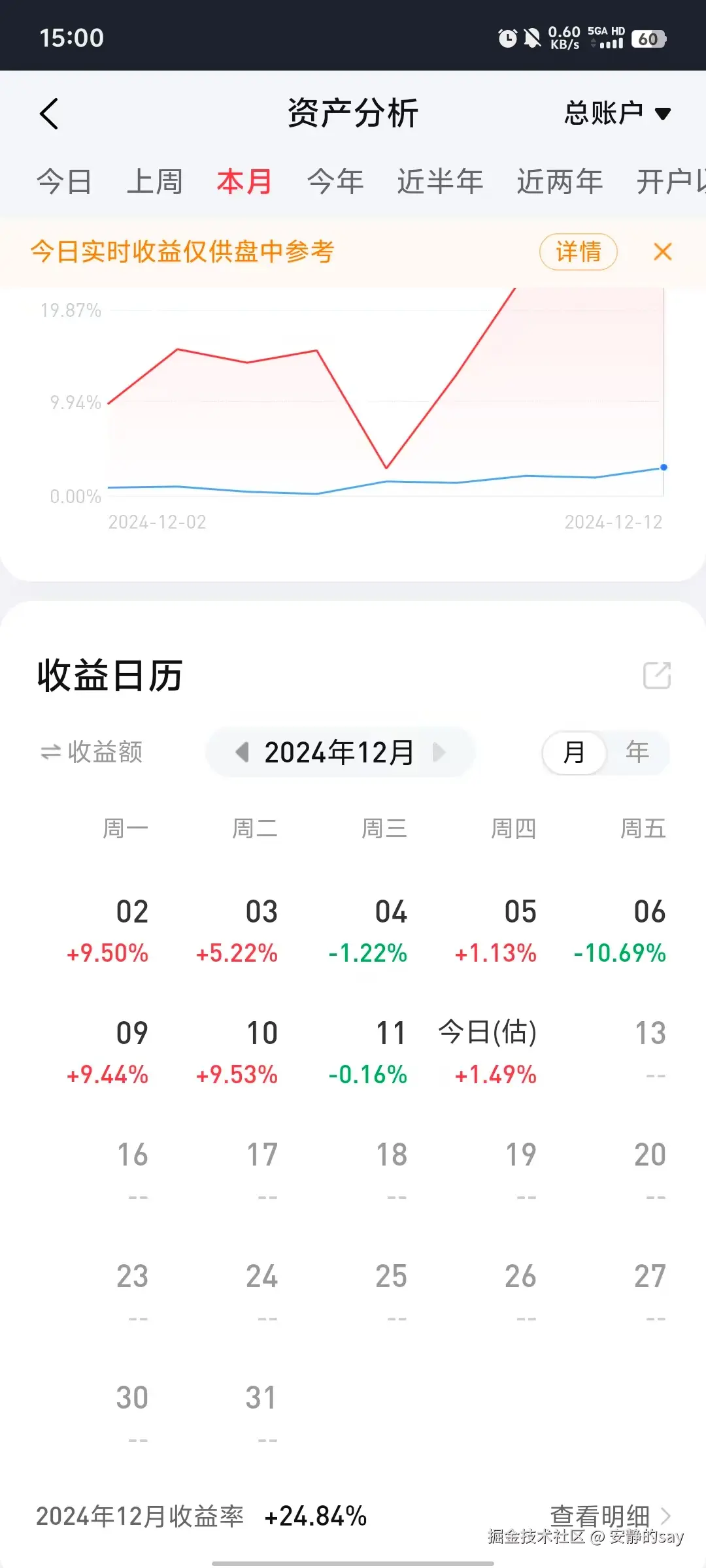Open the 2024年12月 date picker
706x1568 pixels.
(x=338, y=753)
